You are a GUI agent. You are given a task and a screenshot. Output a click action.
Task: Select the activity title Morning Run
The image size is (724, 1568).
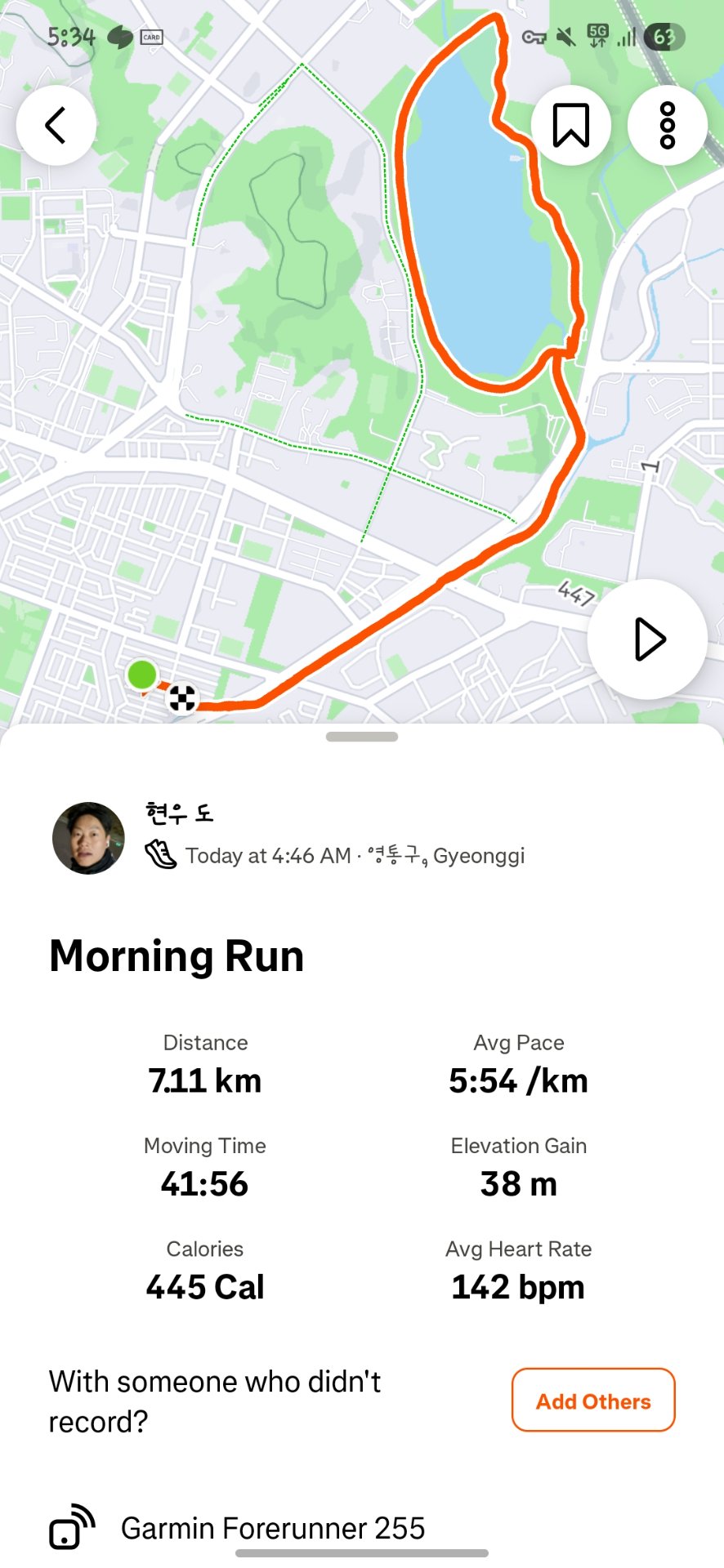[176, 955]
